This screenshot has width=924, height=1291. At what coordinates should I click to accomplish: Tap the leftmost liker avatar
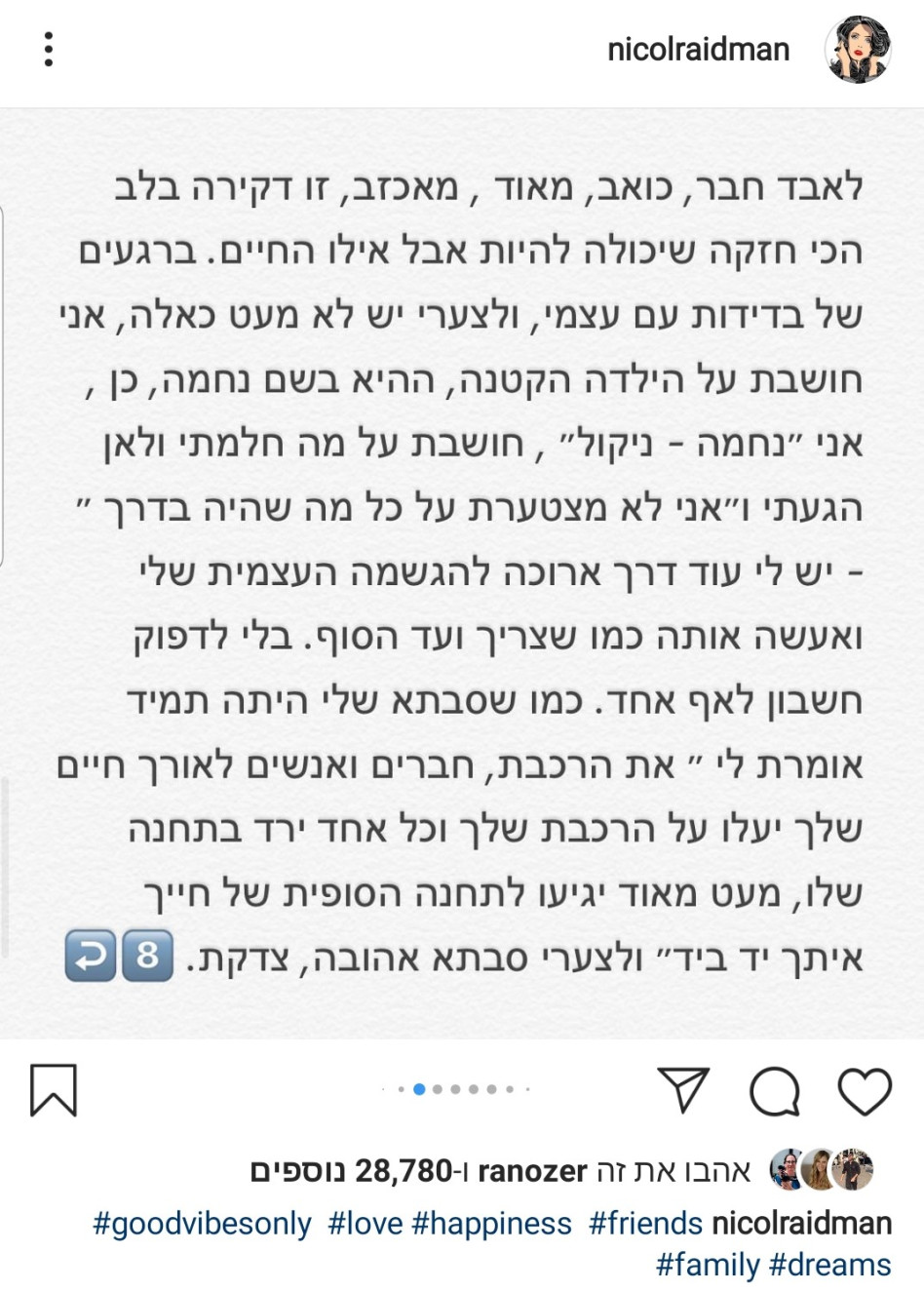[788, 1169]
